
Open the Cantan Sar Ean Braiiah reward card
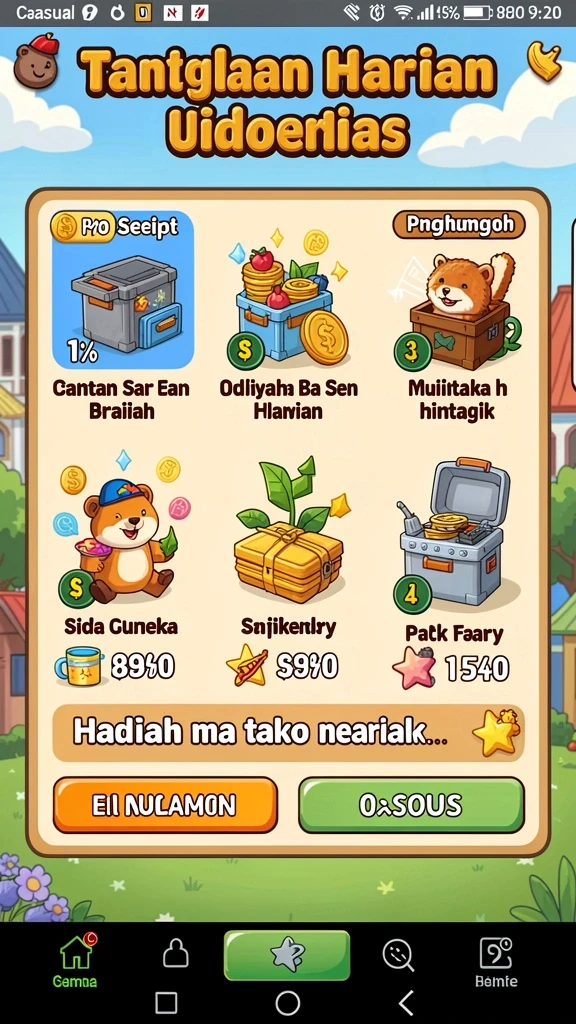(123, 315)
